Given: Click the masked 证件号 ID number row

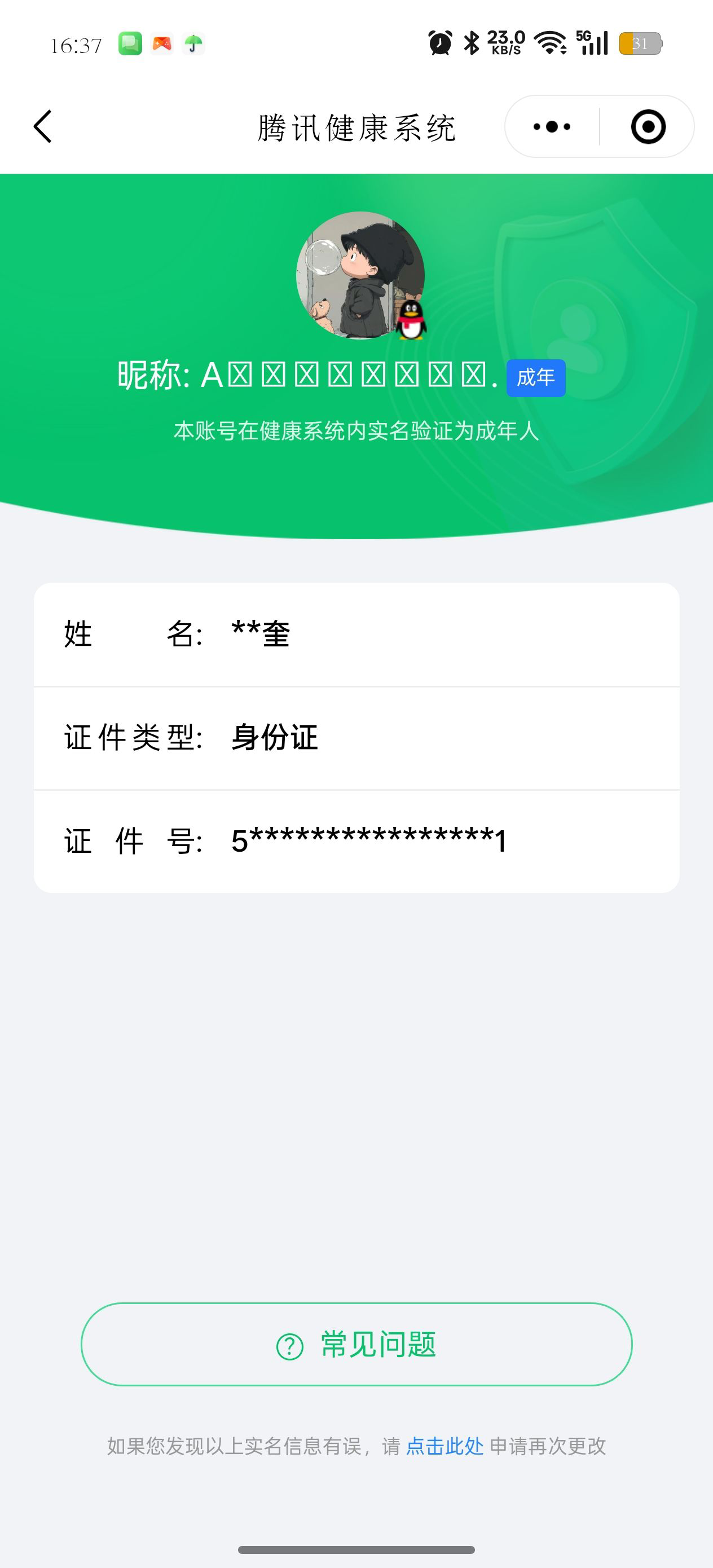Looking at the screenshot, I should click(x=368, y=840).
